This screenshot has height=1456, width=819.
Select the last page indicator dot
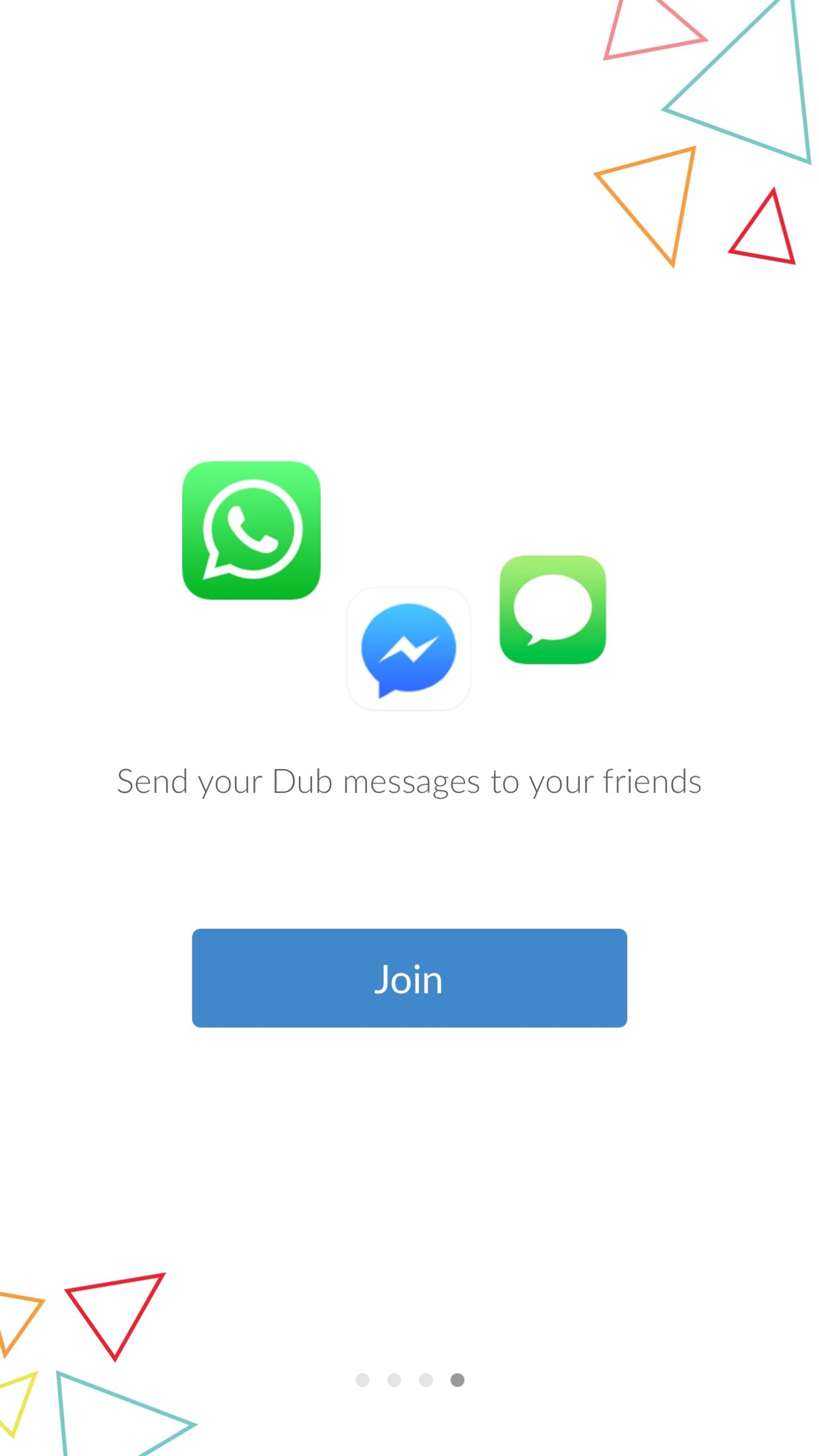click(x=457, y=1380)
